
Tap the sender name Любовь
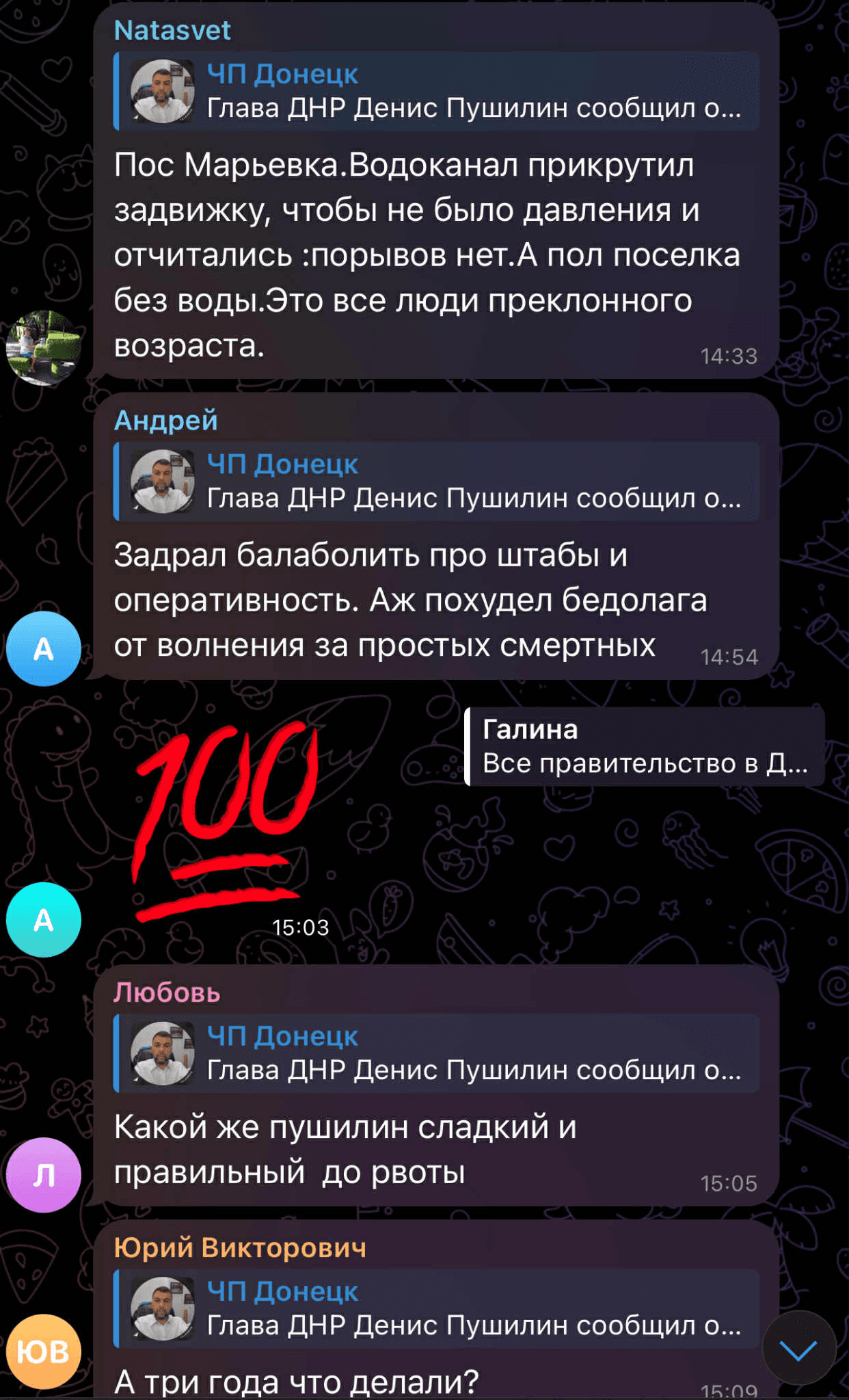[167, 992]
